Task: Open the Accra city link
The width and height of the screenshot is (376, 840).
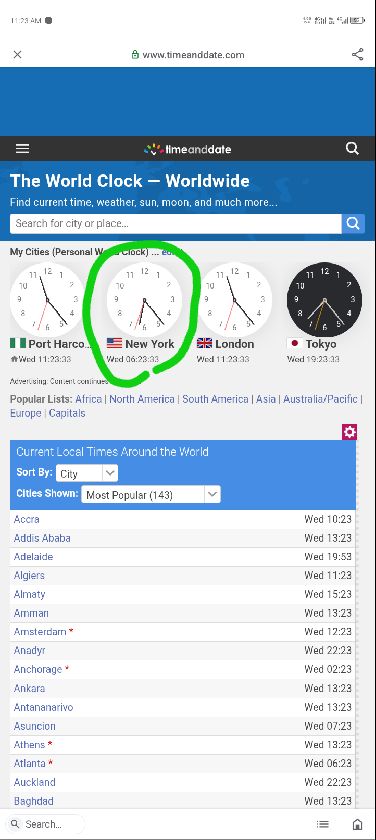Action: [x=26, y=519]
